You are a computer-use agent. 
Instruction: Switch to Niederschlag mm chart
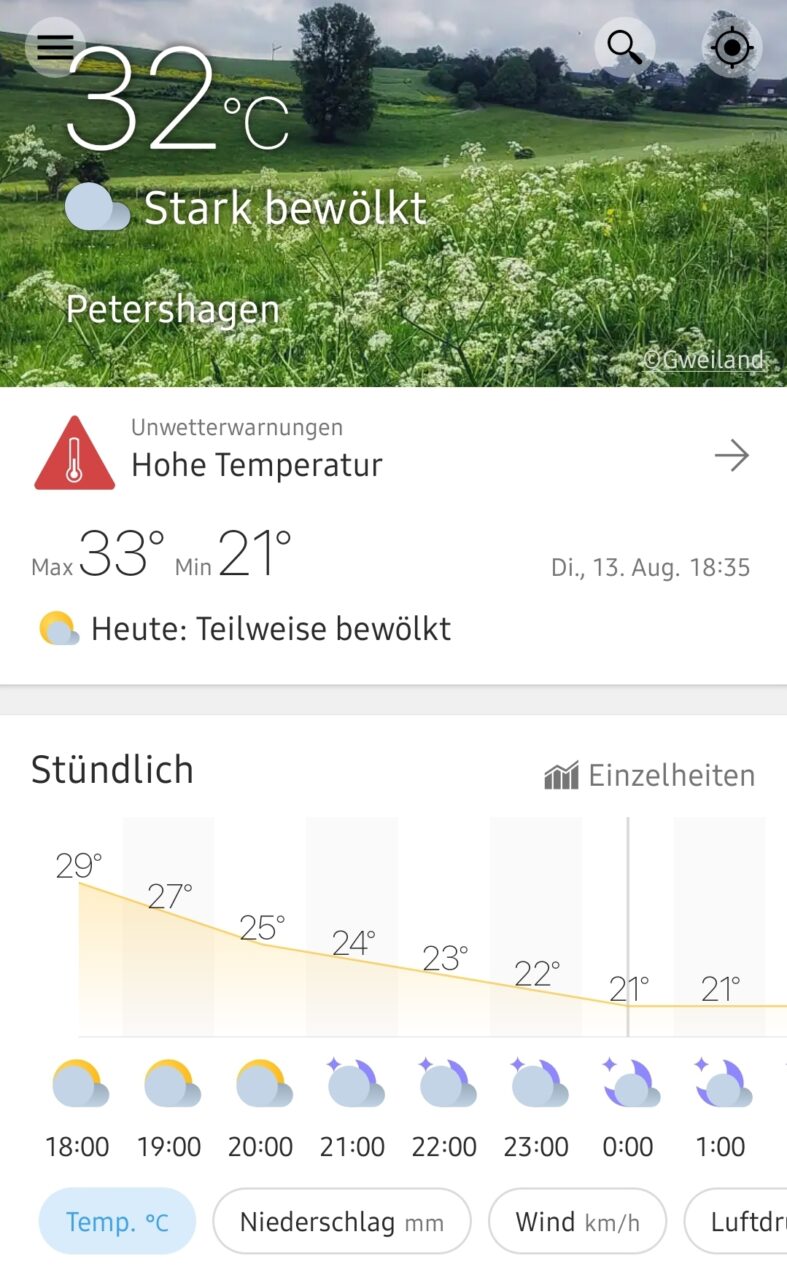[x=341, y=1221]
